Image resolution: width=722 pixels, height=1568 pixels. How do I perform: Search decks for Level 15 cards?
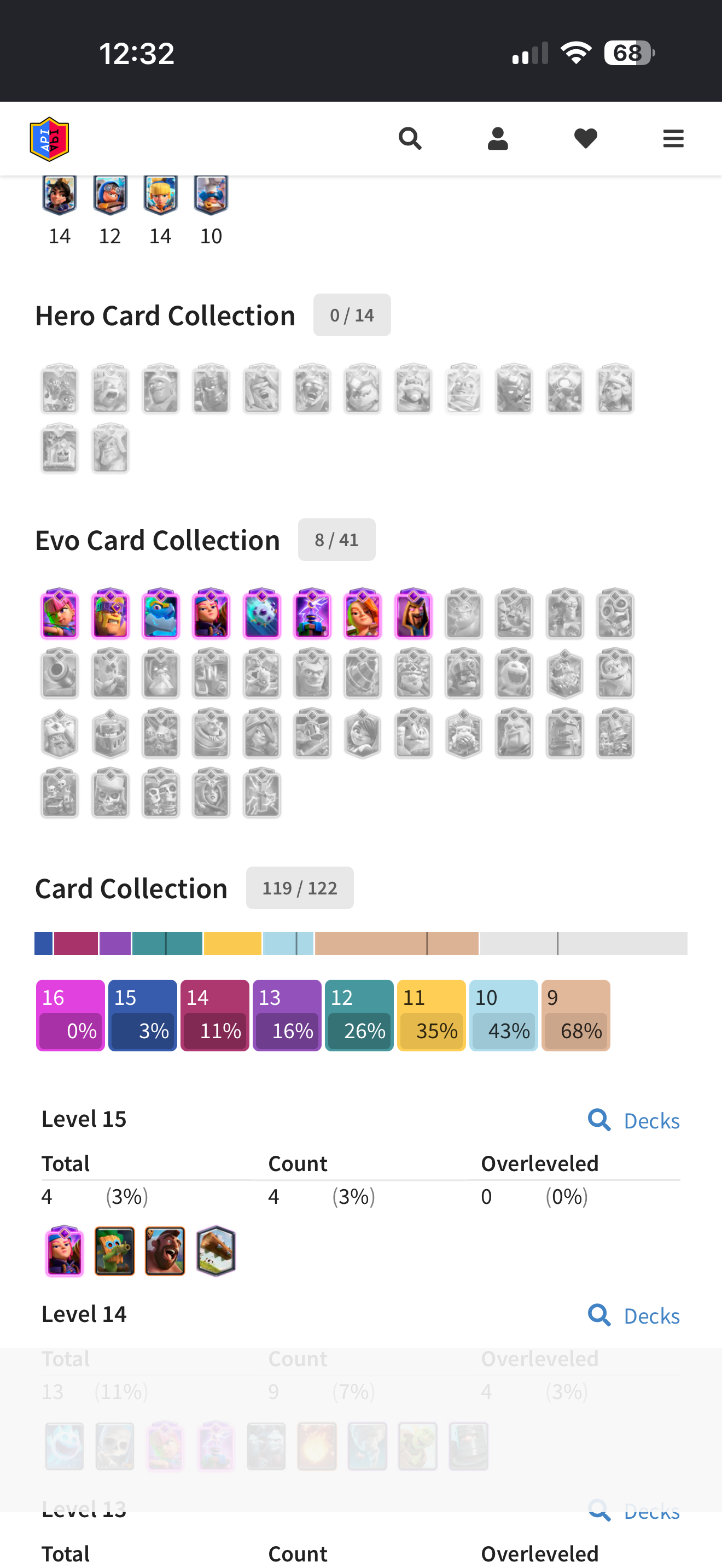(634, 1121)
